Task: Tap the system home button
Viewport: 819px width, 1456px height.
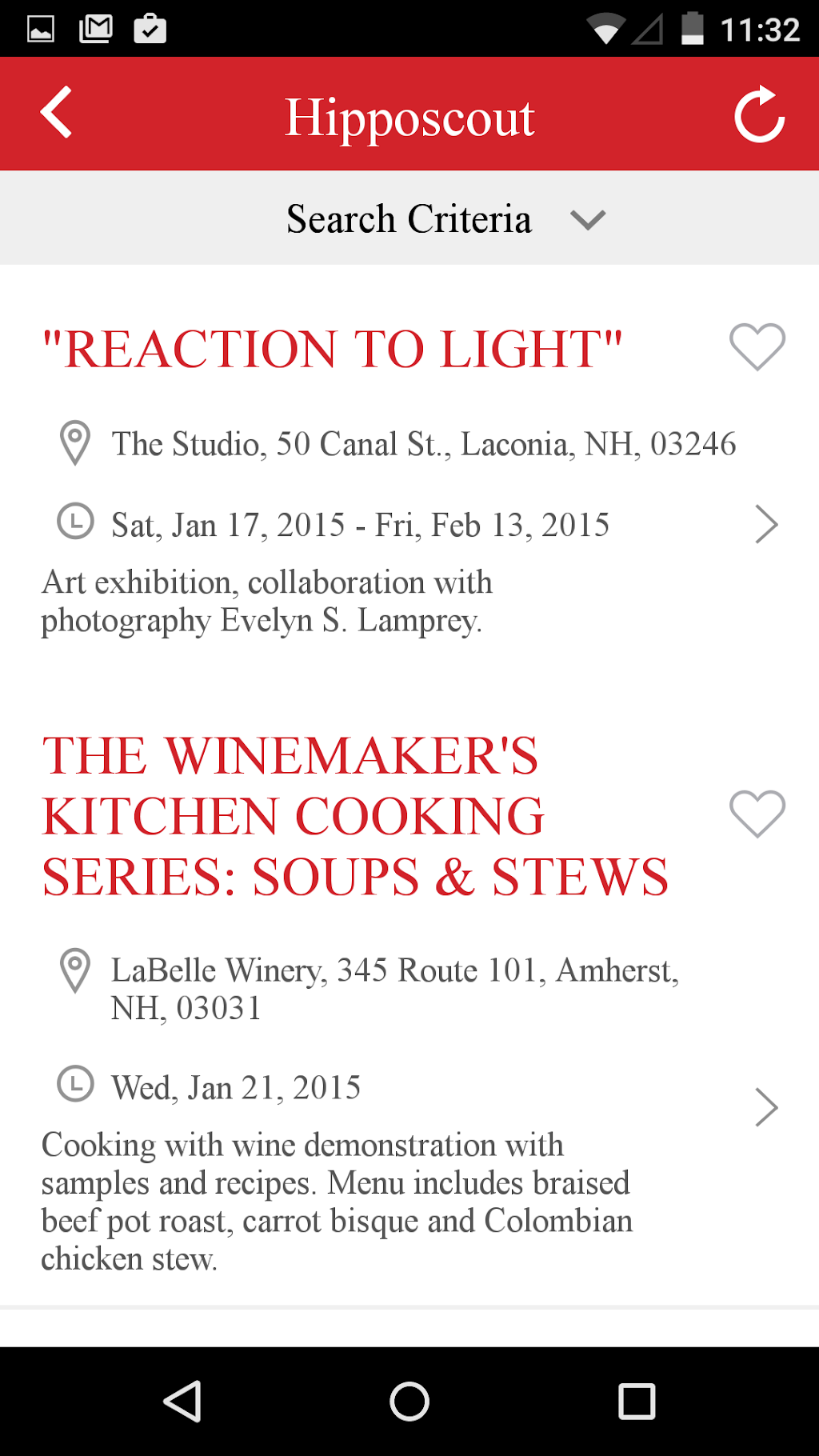Action: 409,1401
